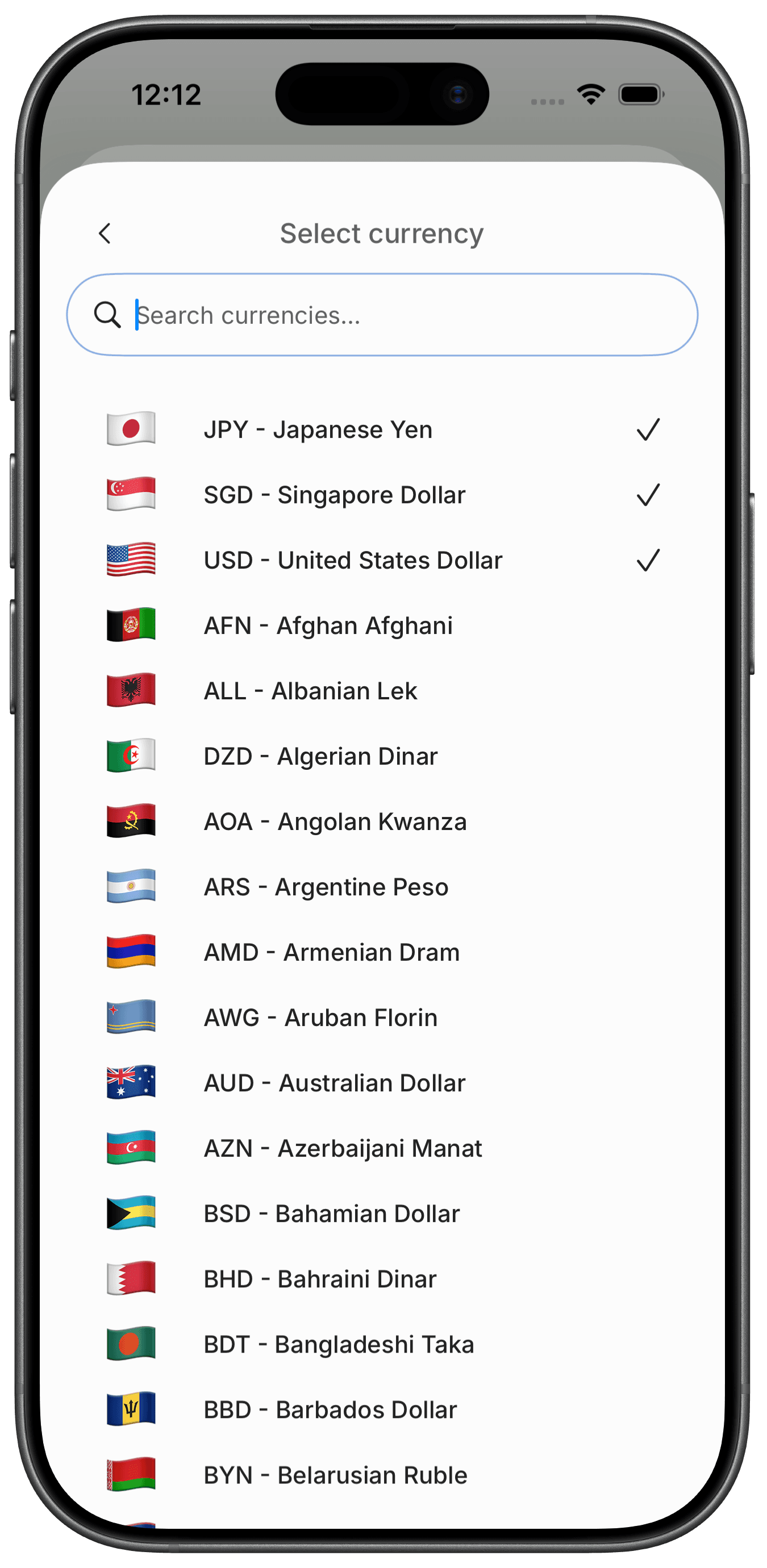Click the Argentina flag icon
The height and width of the screenshot is (1568, 767).
point(130,887)
